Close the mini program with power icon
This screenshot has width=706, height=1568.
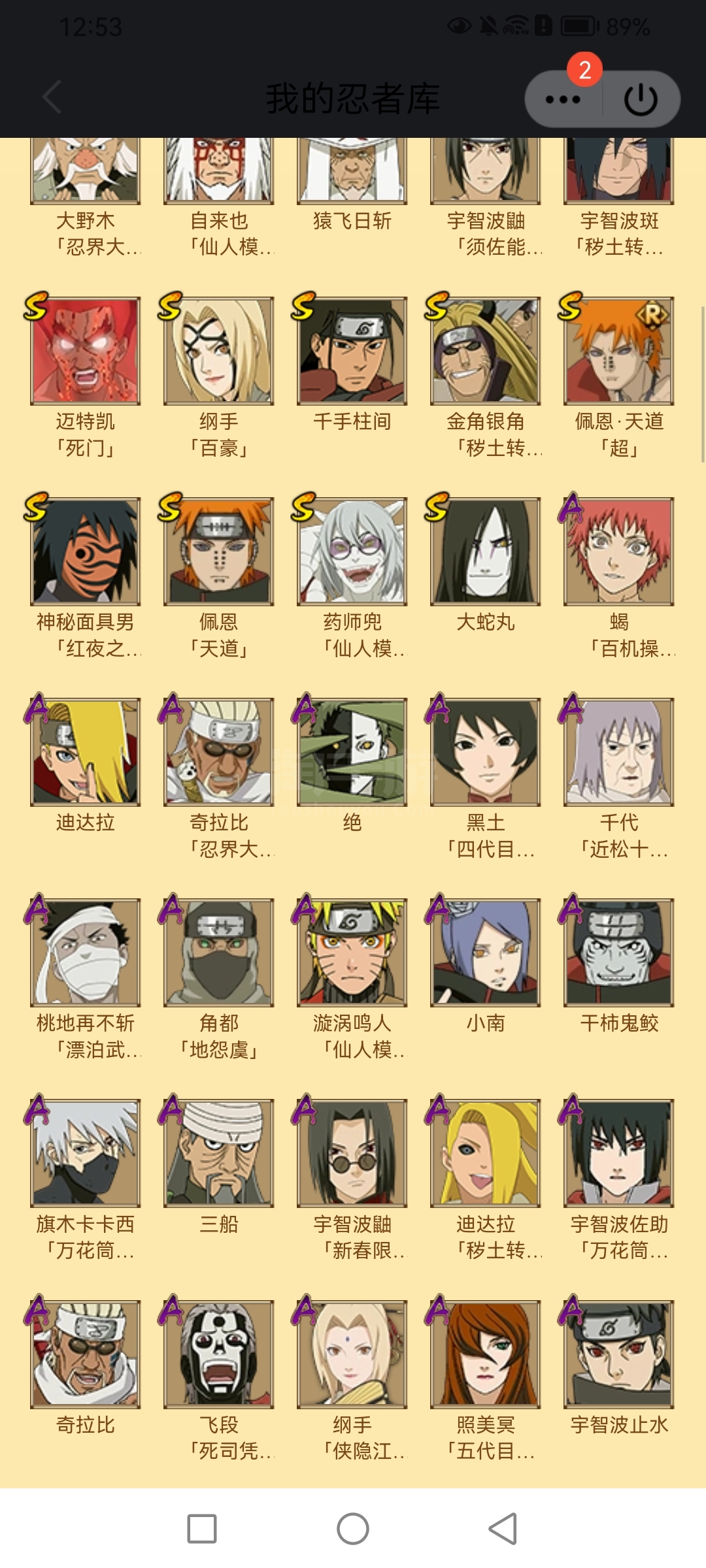[x=641, y=99]
